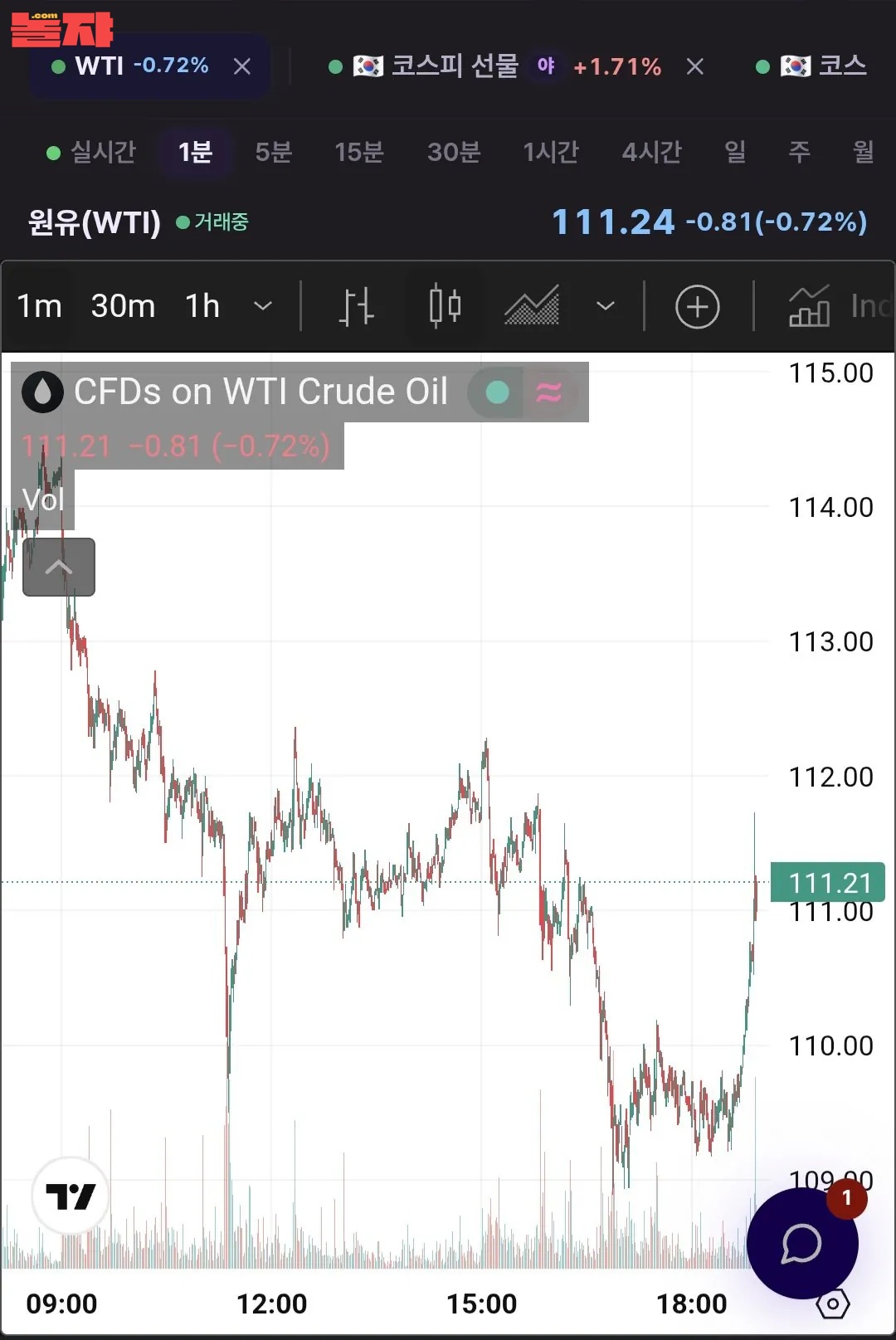
Task: Select the 1시간 timeframe
Action: coord(551,152)
